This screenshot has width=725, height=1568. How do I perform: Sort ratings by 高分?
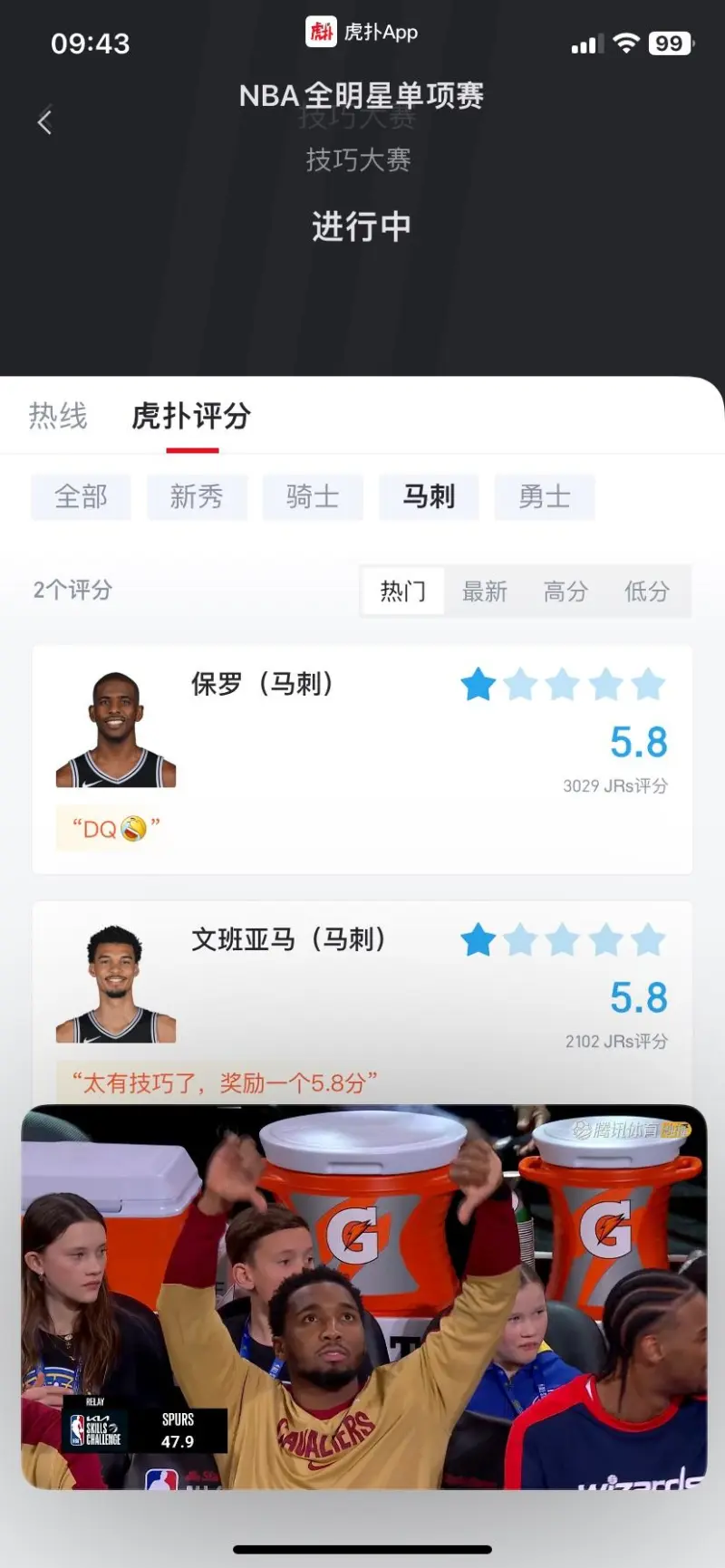(565, 592)
